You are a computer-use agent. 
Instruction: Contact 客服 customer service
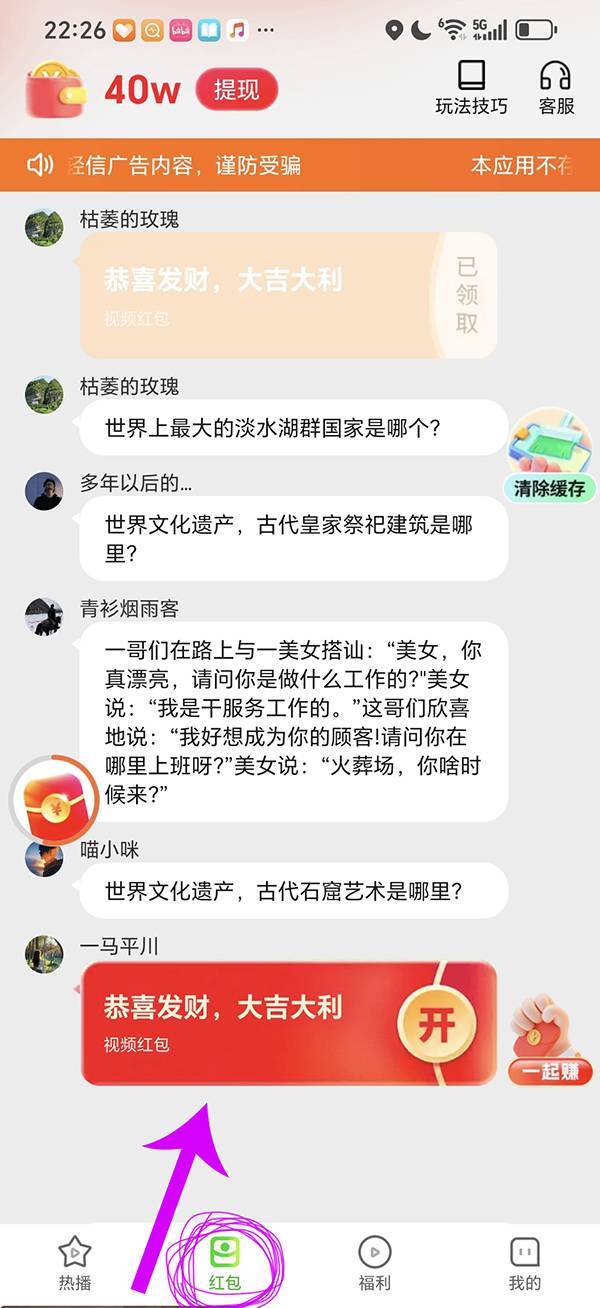coord(556,87)
